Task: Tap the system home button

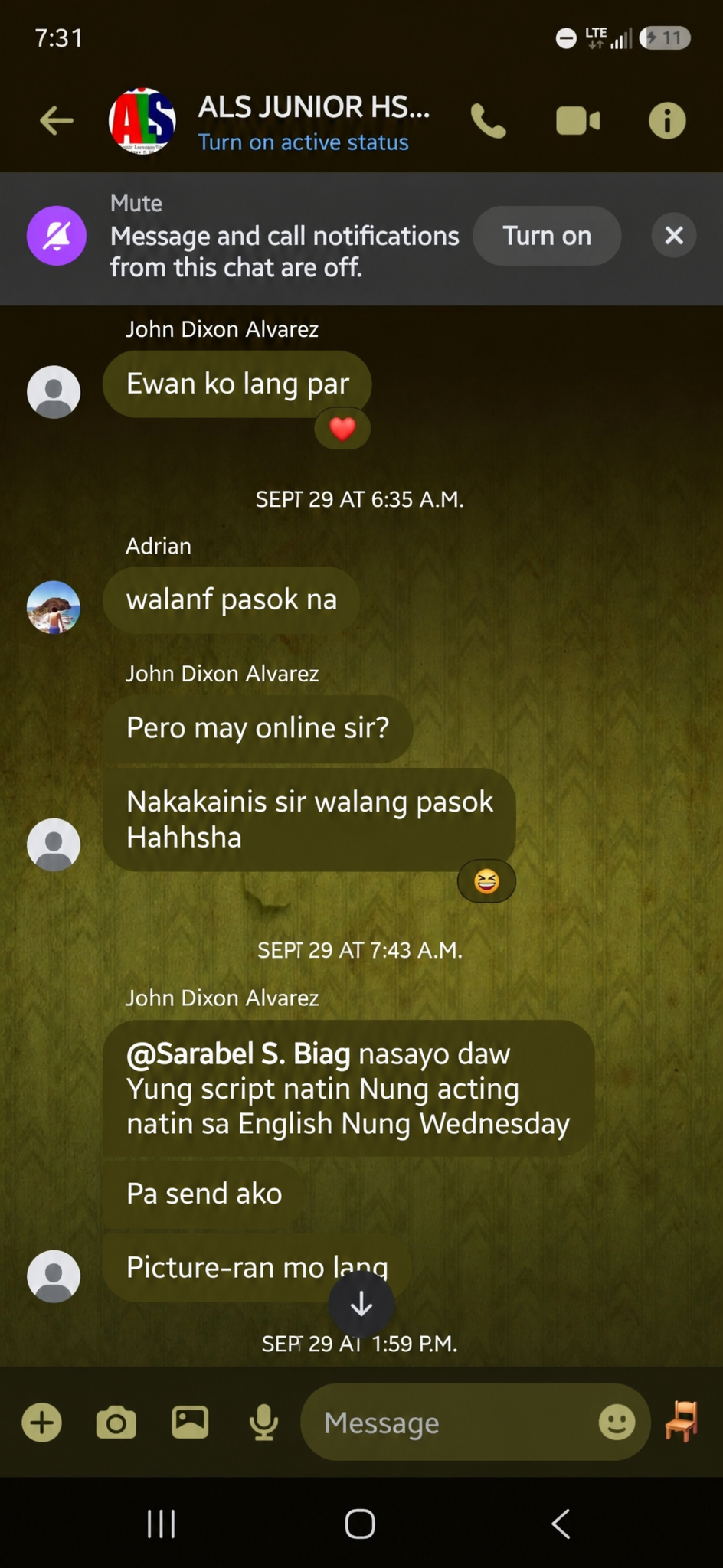Action: pos(360,1524)
